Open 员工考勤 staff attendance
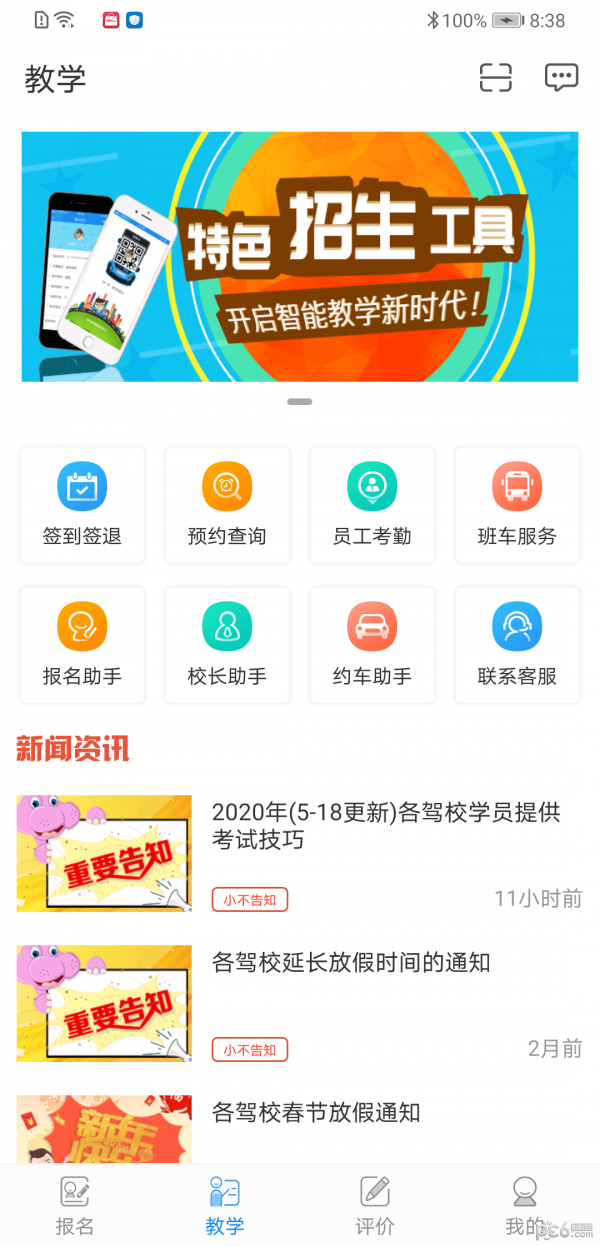 372,505
